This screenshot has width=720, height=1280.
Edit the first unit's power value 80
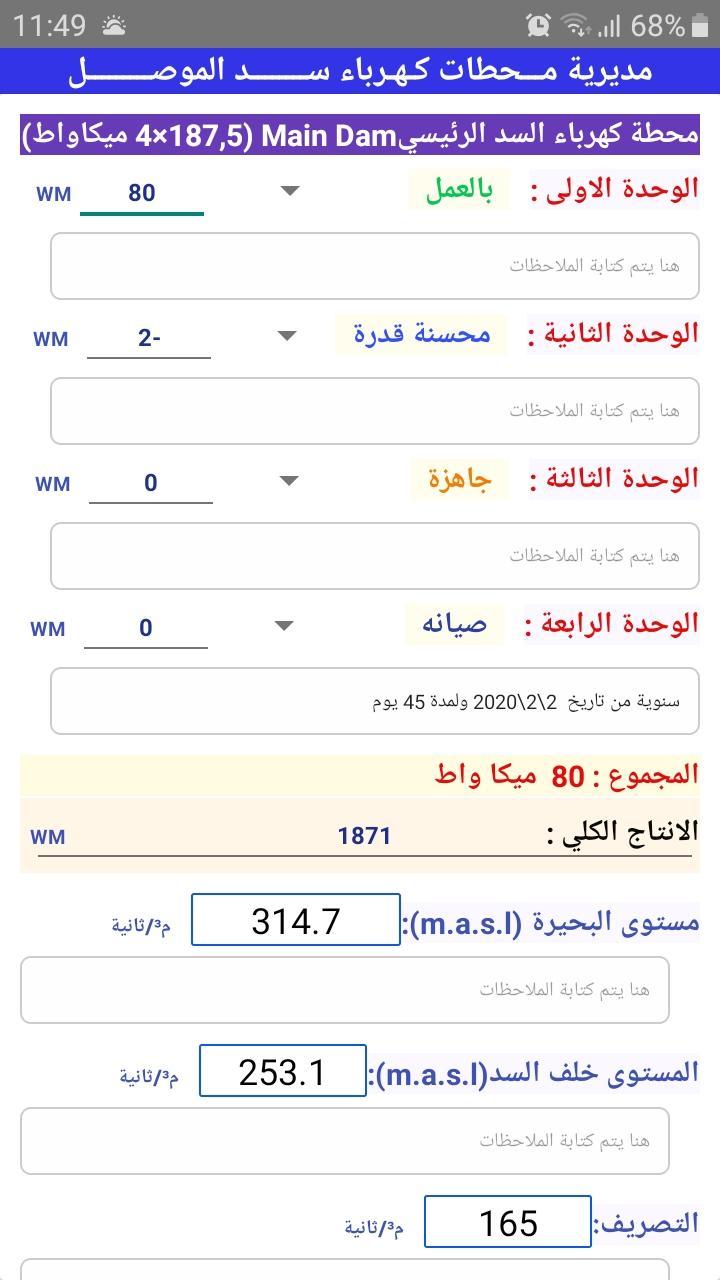(x=142, y=193)
